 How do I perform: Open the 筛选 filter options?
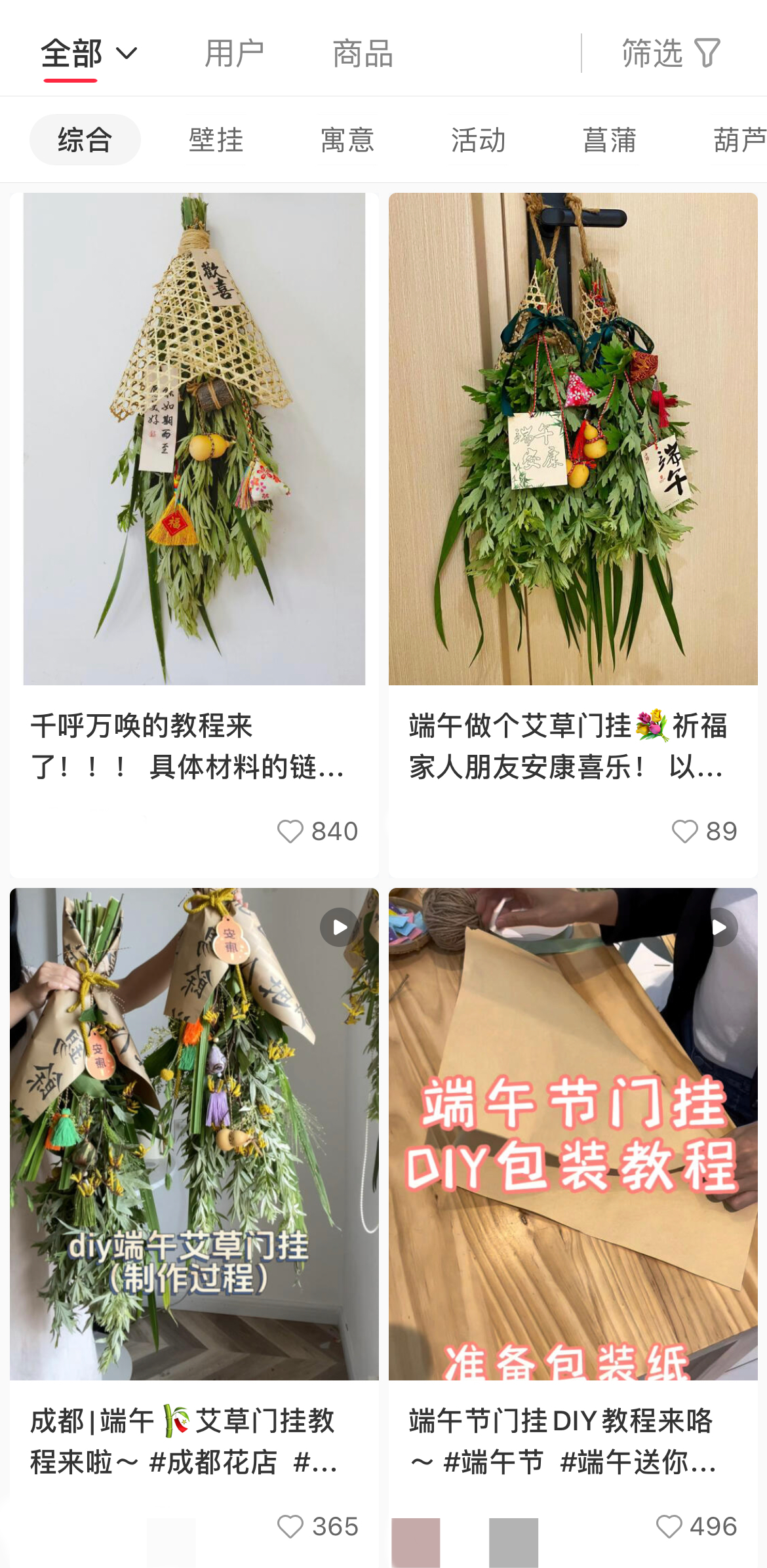(x=670, y=54)
